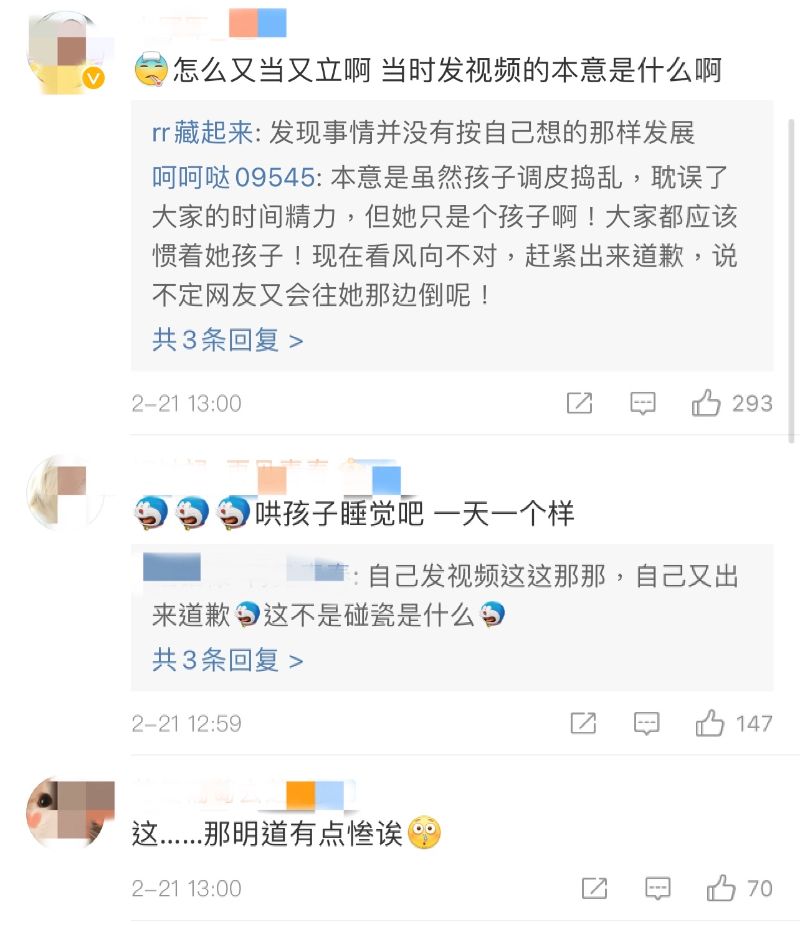Like the 那明道有点惨诶 comment
800x925 pixels.
tap(720, 888)
